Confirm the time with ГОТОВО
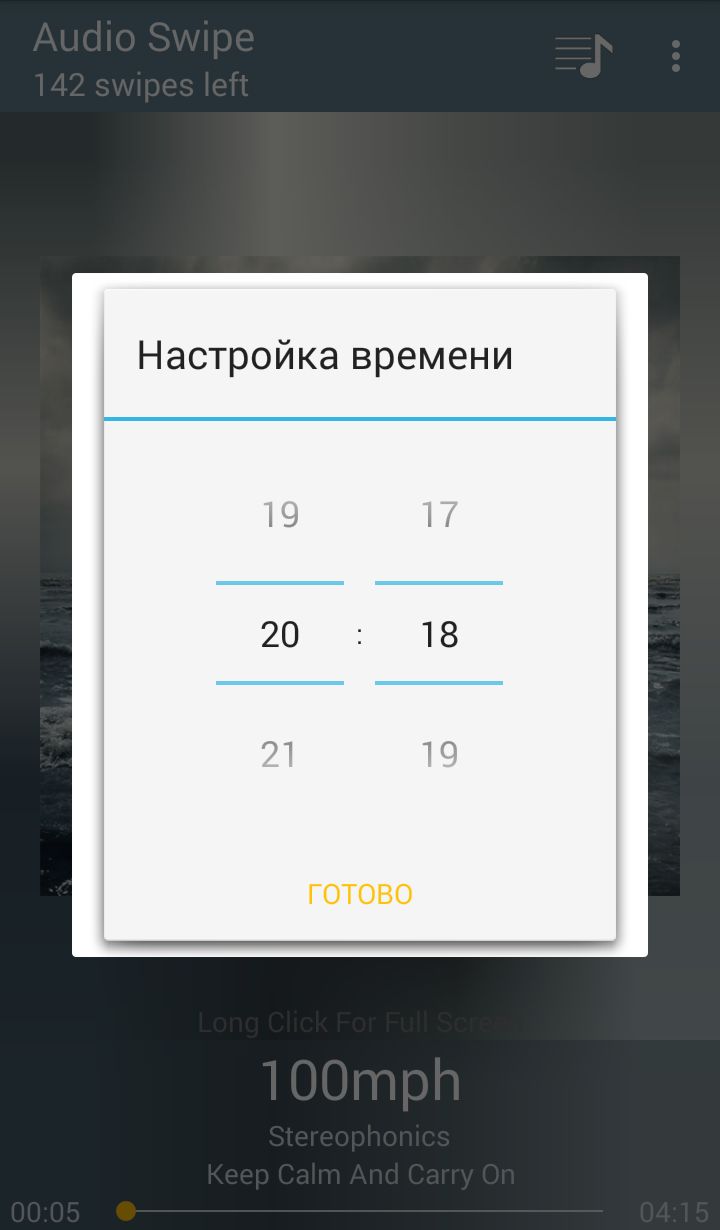Image resolution: width=720 pixels, height=1230 pixels. click(360, 893)
